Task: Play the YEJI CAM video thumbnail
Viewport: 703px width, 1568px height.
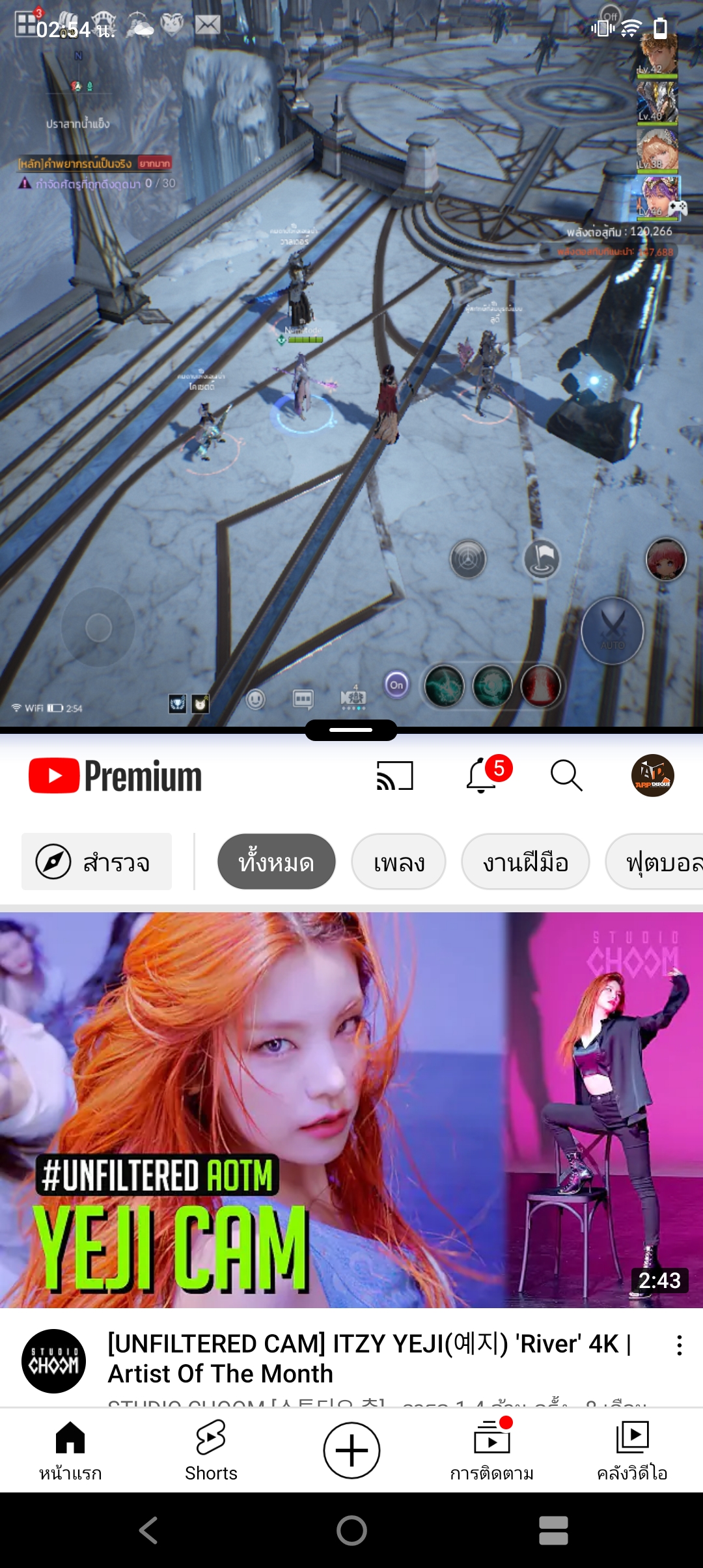Action: [x=351, y=1110]
